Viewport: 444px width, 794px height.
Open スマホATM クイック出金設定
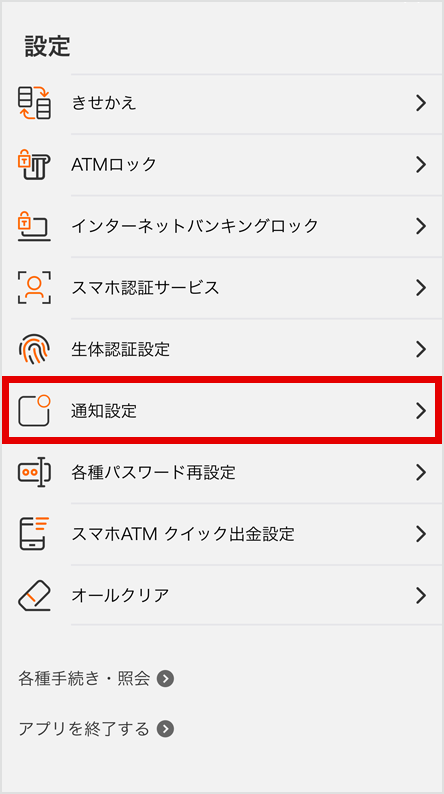click(222, 534)
